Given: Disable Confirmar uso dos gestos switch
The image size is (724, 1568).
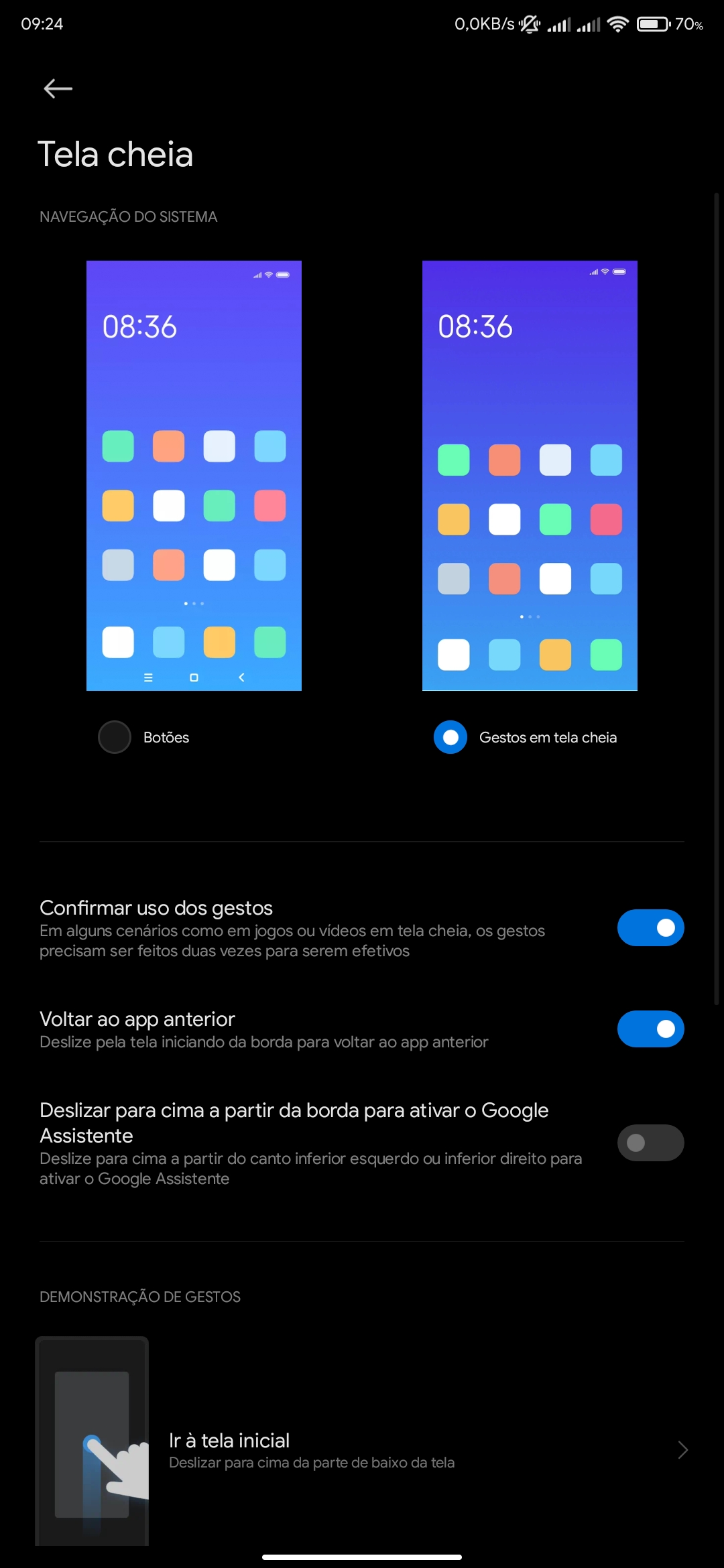Looking at the screenshot, I should click(650, 927).
